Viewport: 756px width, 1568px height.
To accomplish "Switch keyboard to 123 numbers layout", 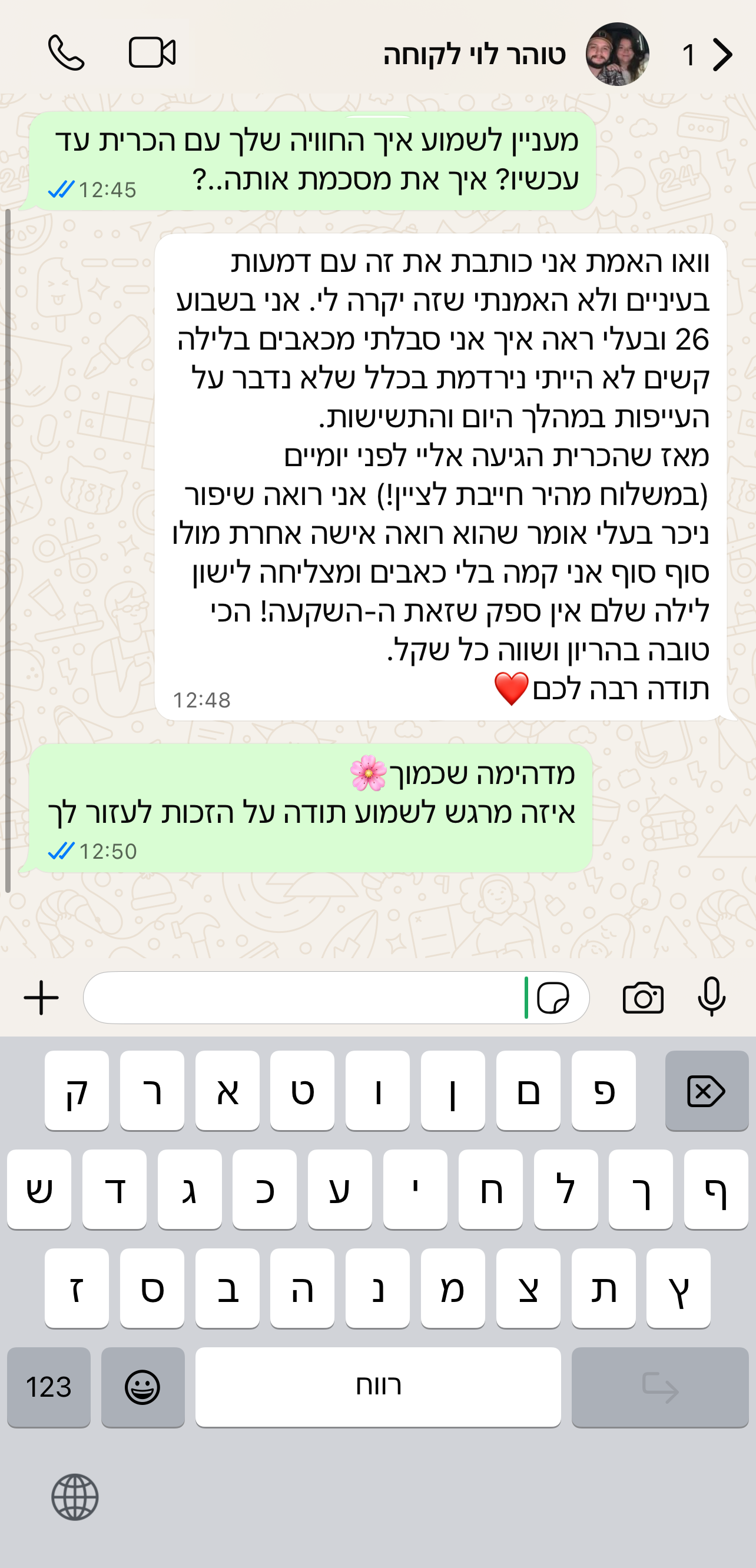I will click(x=49, y=1387).
